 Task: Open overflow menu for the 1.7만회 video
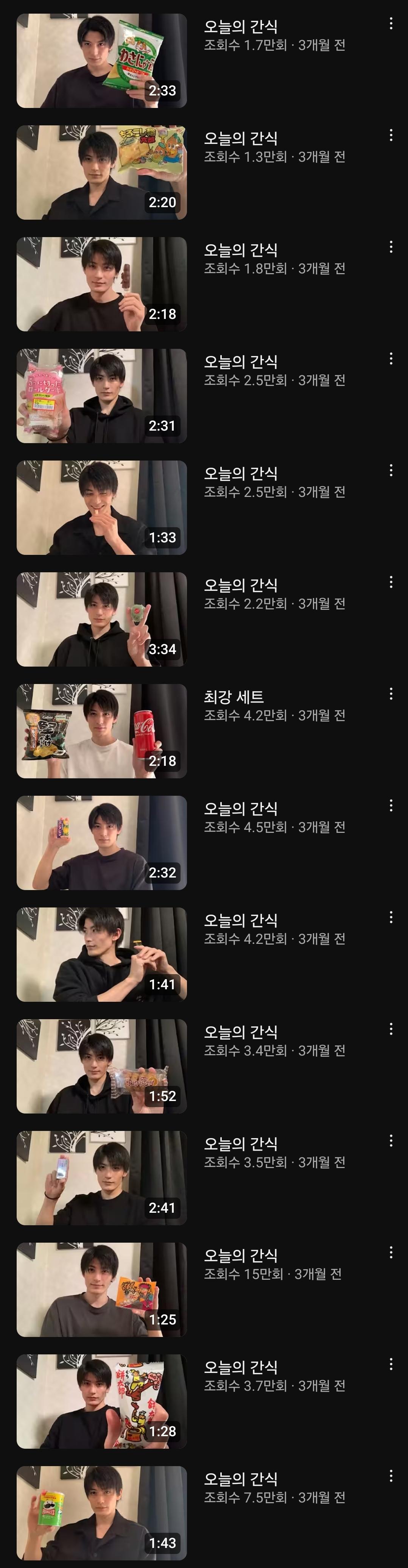[x=390, y=24]
